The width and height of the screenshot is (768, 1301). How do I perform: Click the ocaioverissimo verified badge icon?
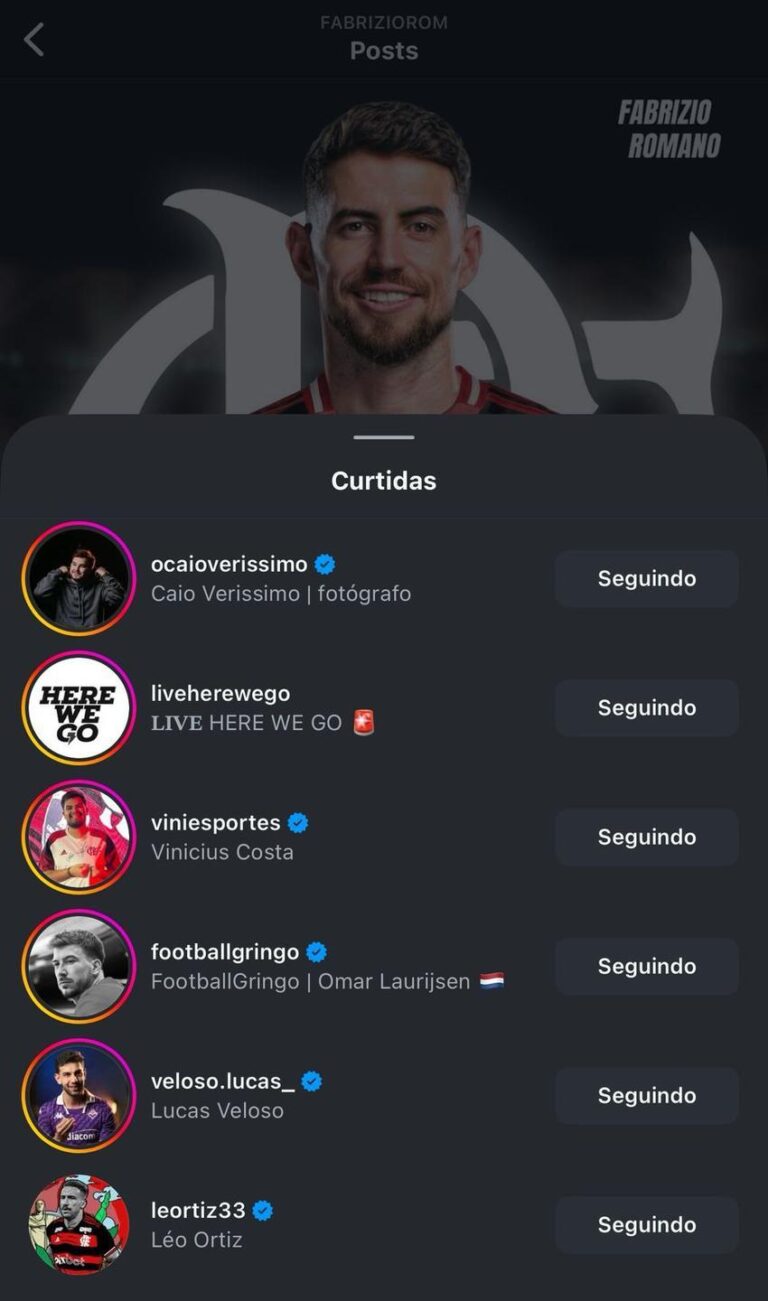coord(324,563)
